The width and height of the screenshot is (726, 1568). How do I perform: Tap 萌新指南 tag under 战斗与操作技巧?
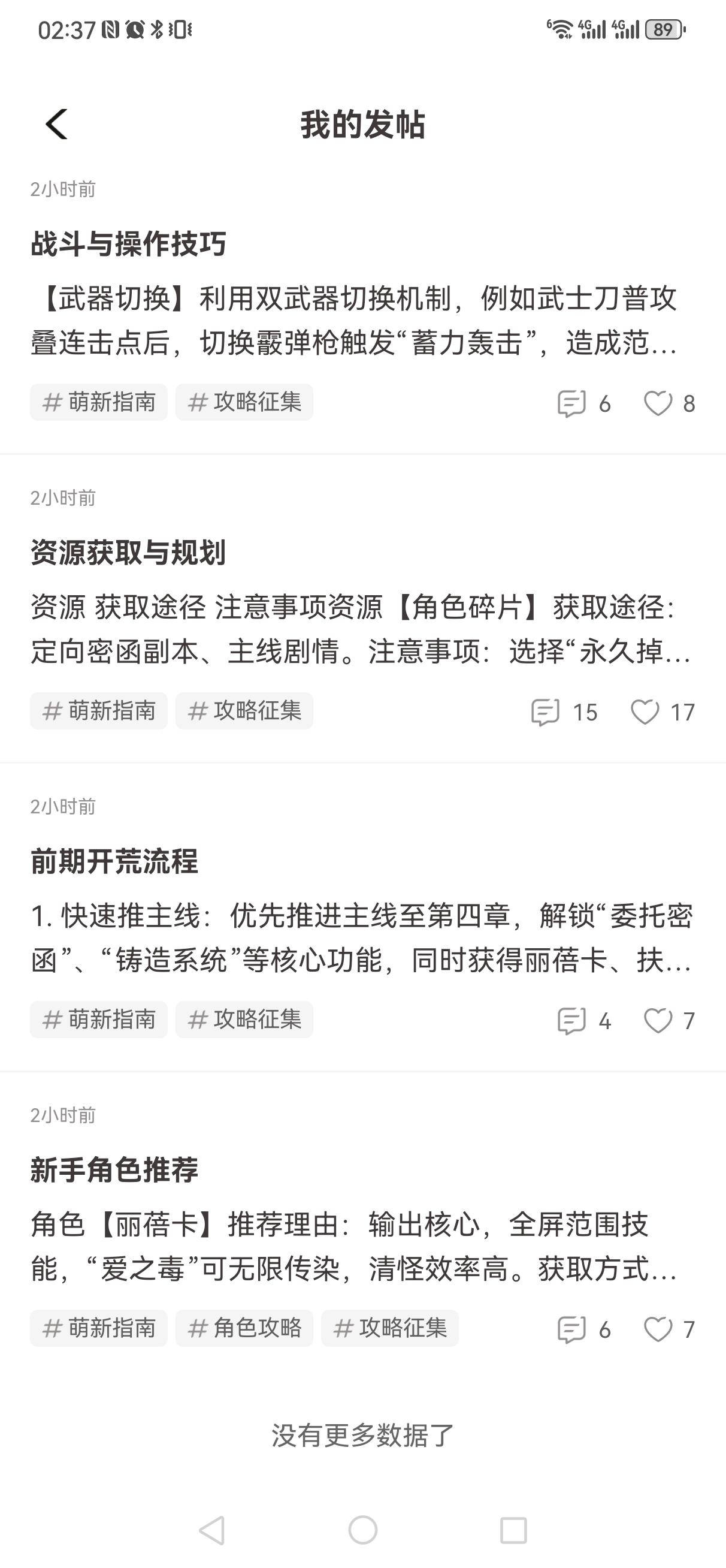point(99,402)
